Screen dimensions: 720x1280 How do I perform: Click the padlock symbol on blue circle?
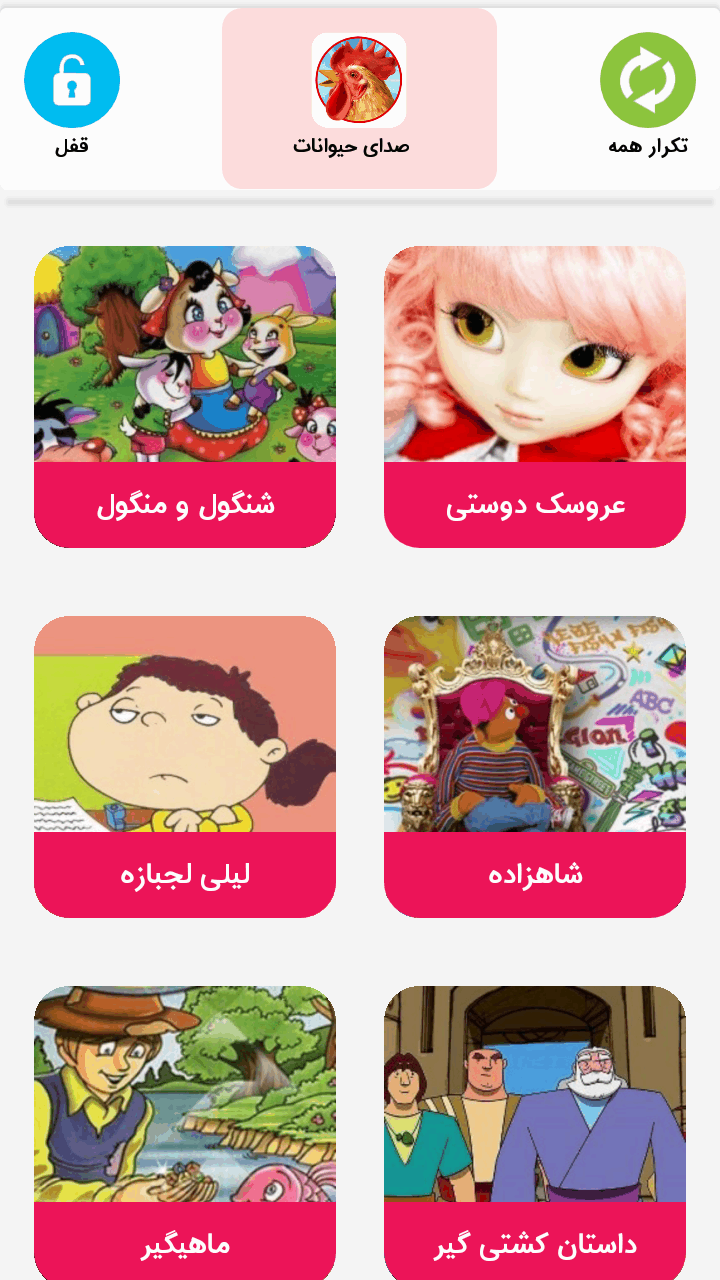(x=72, y=78)
